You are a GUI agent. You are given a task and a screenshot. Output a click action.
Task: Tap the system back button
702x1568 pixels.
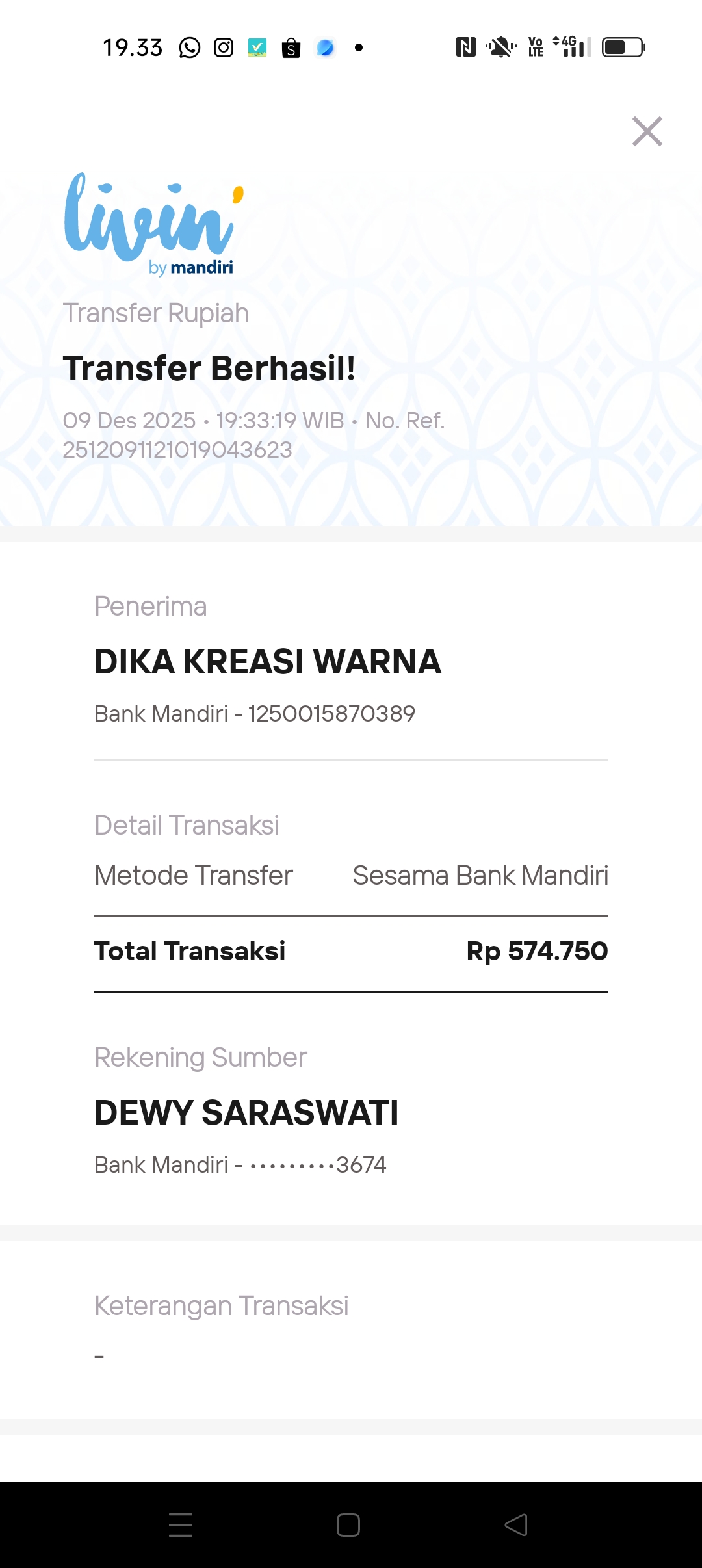(516, 1524)
